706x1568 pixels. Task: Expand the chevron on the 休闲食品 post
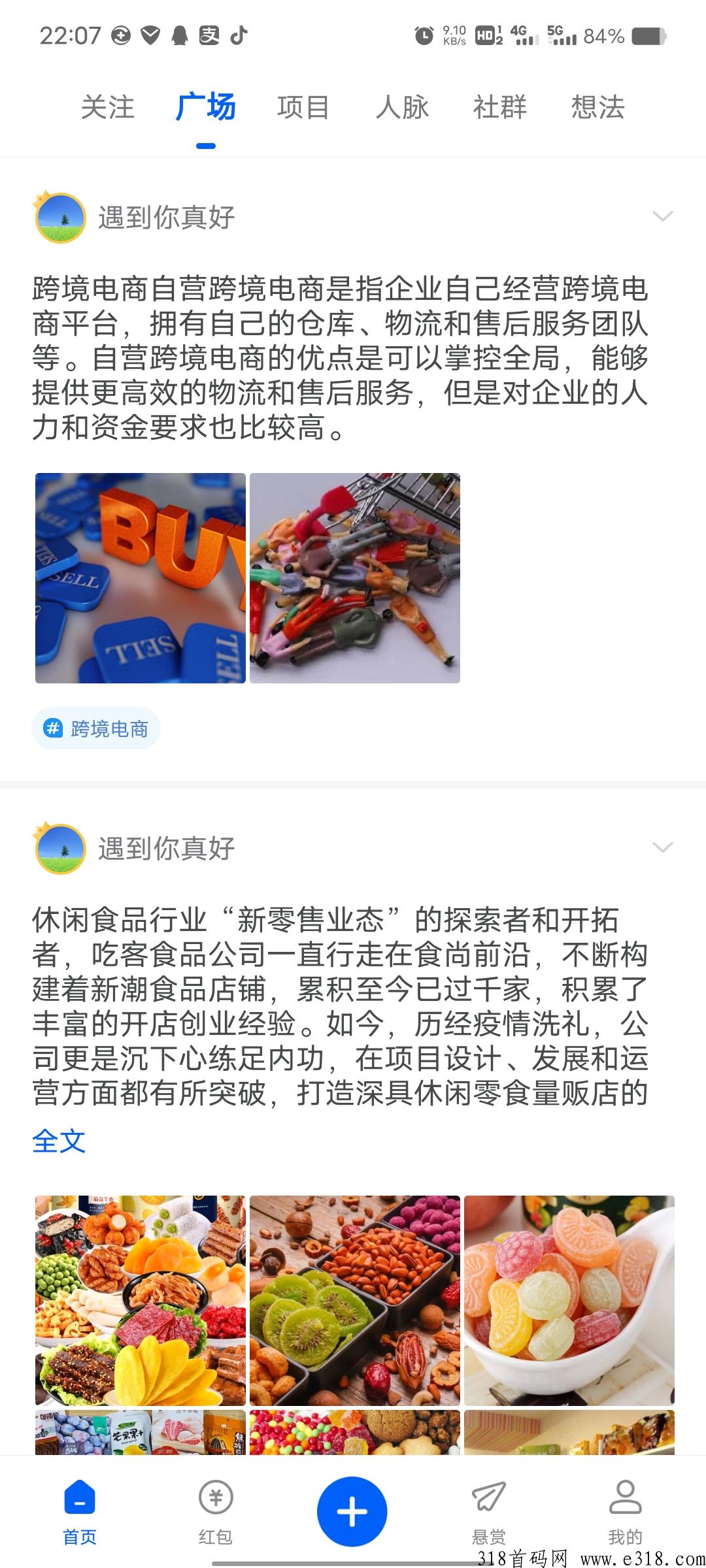[663, 848]
